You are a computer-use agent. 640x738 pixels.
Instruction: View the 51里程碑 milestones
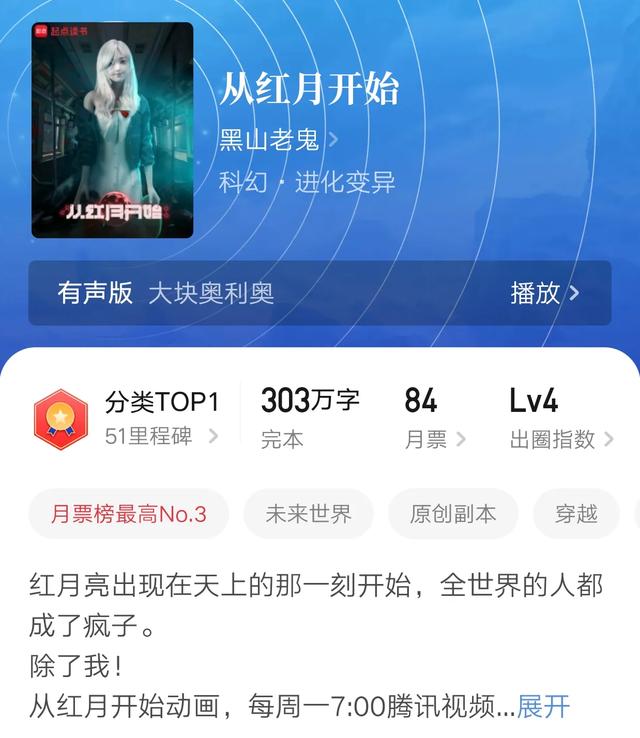point(162,437)
